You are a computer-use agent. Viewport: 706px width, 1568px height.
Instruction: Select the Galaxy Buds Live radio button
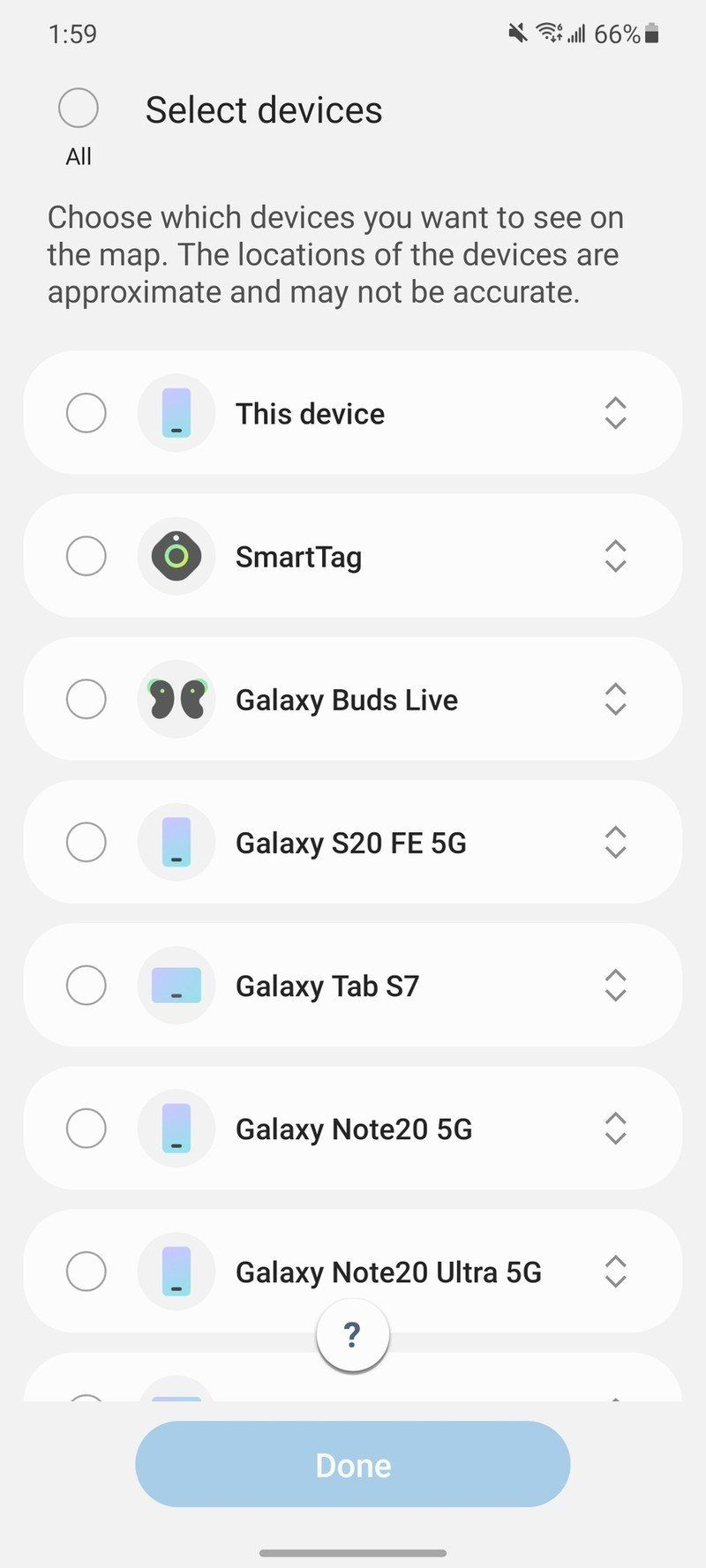click(86, 699)
